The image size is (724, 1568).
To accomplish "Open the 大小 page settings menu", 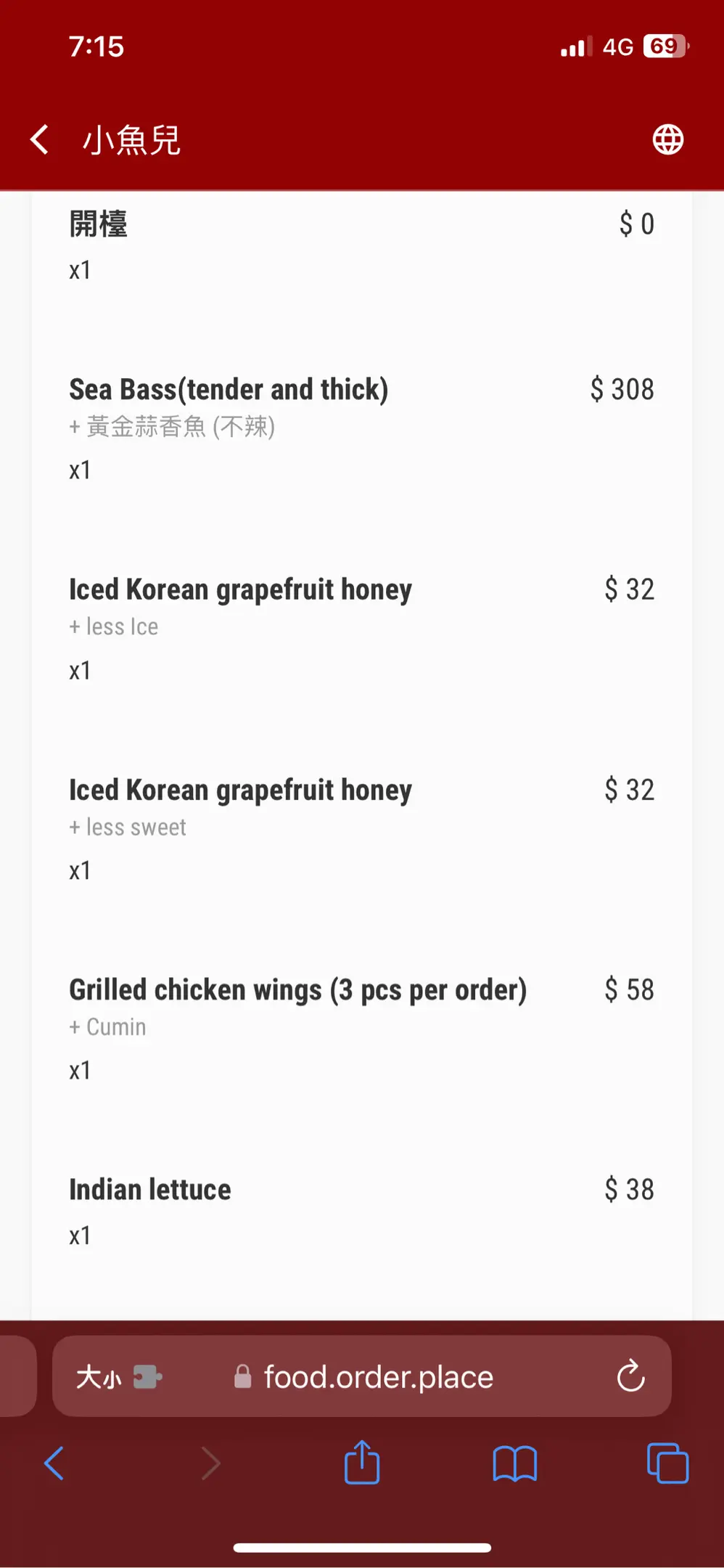I will pos(99,1377).
